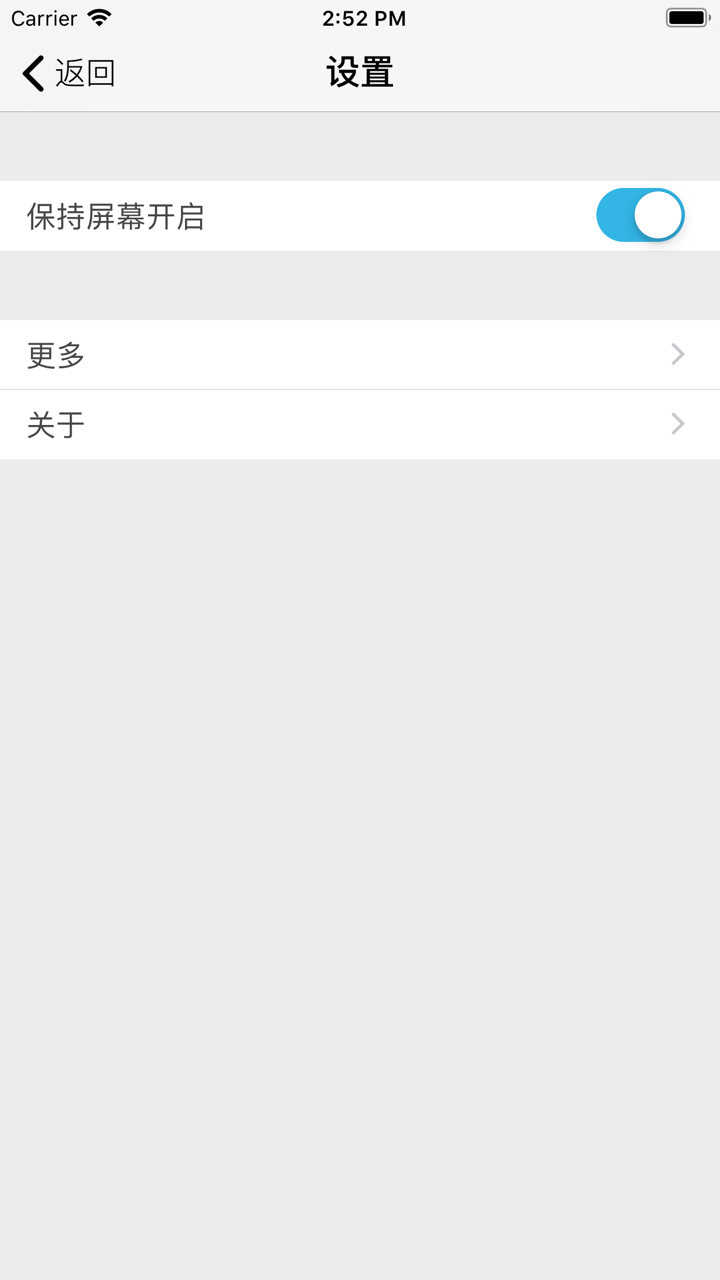Expand more options using the right chevron
Viewport: 720px width, 1280px height.
677,354
